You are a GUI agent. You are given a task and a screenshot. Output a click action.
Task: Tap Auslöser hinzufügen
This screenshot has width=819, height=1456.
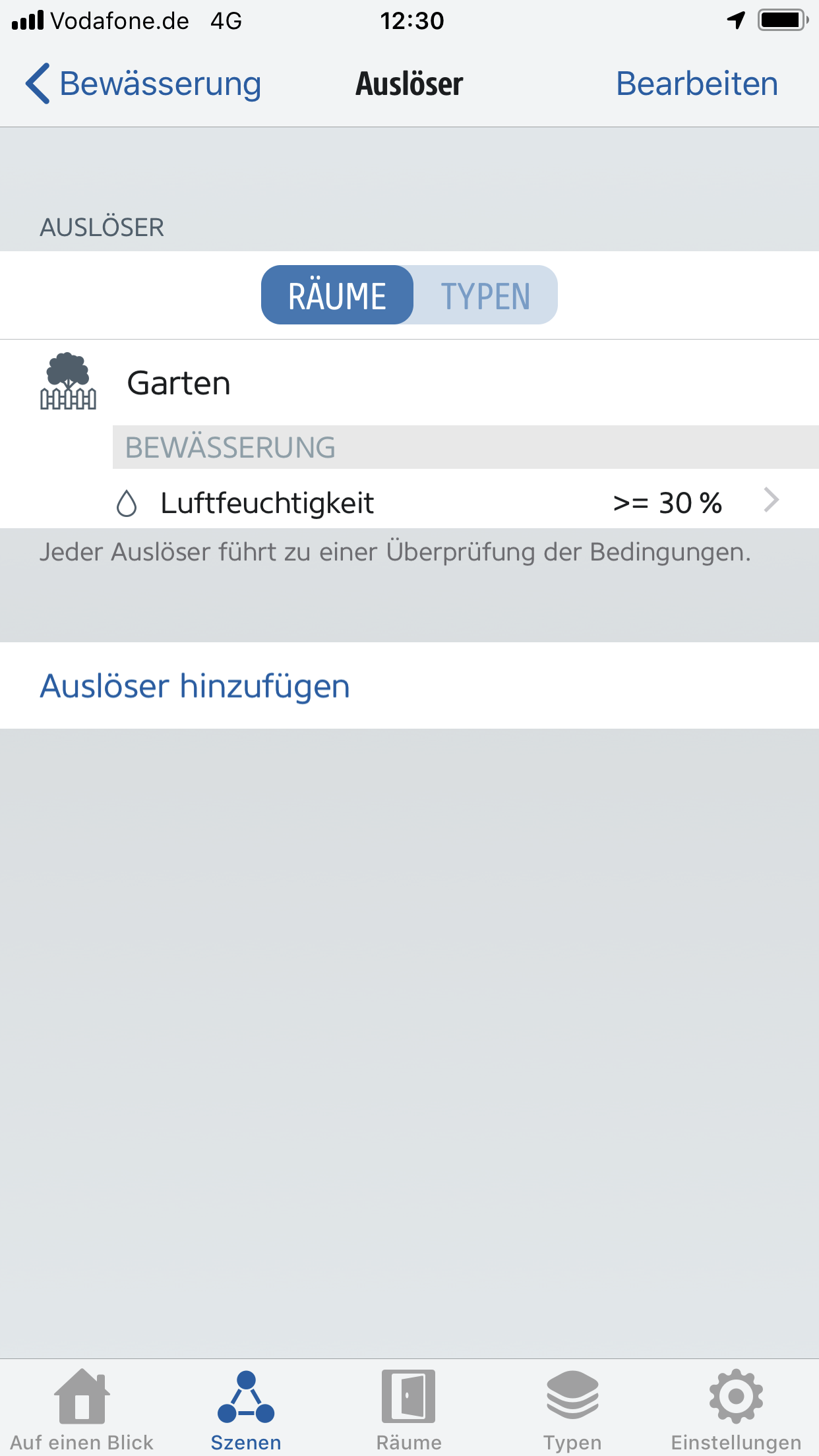[195, 686]
